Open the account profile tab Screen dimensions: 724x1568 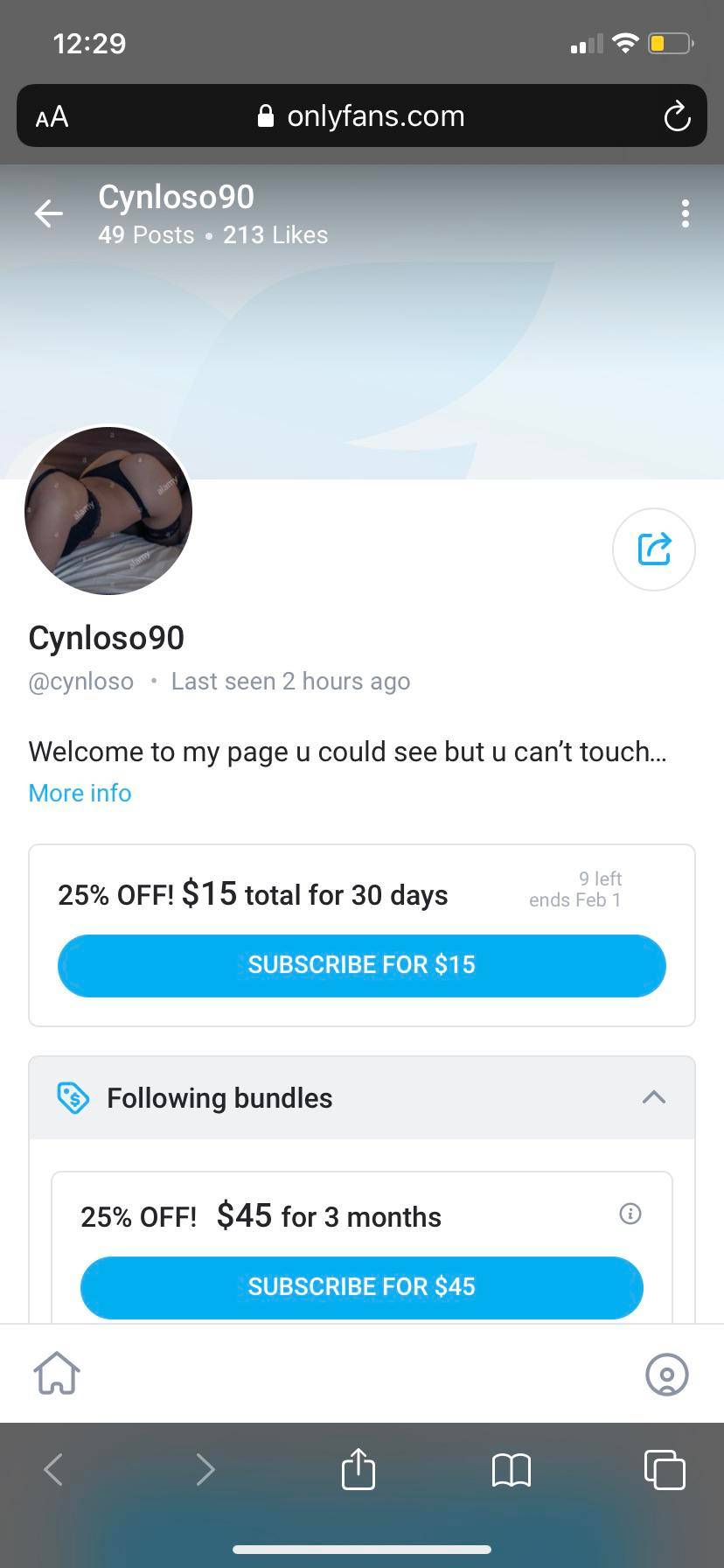point(666,1374)
